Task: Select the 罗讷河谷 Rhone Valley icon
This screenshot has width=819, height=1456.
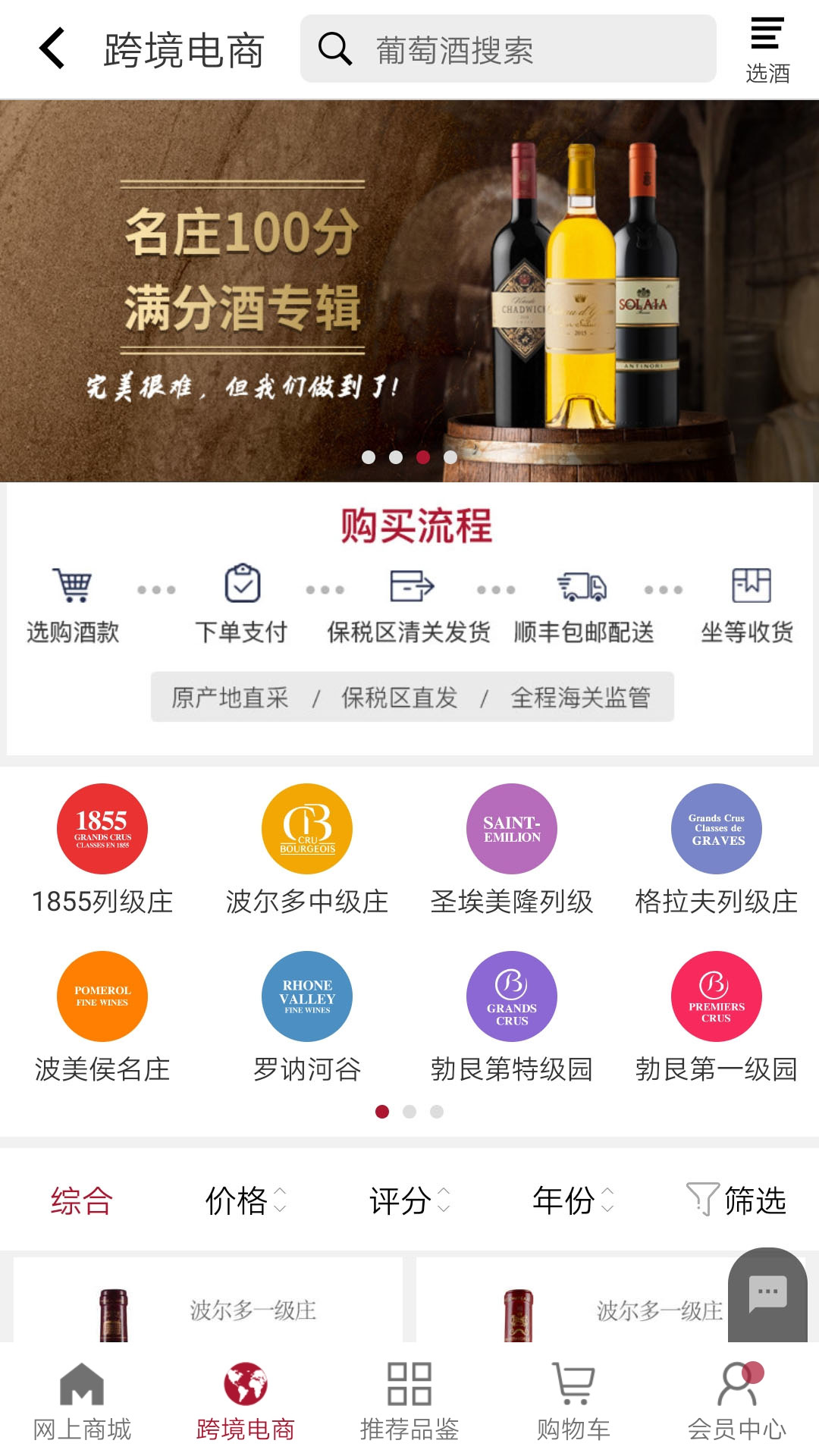Action: pos(307,996)
